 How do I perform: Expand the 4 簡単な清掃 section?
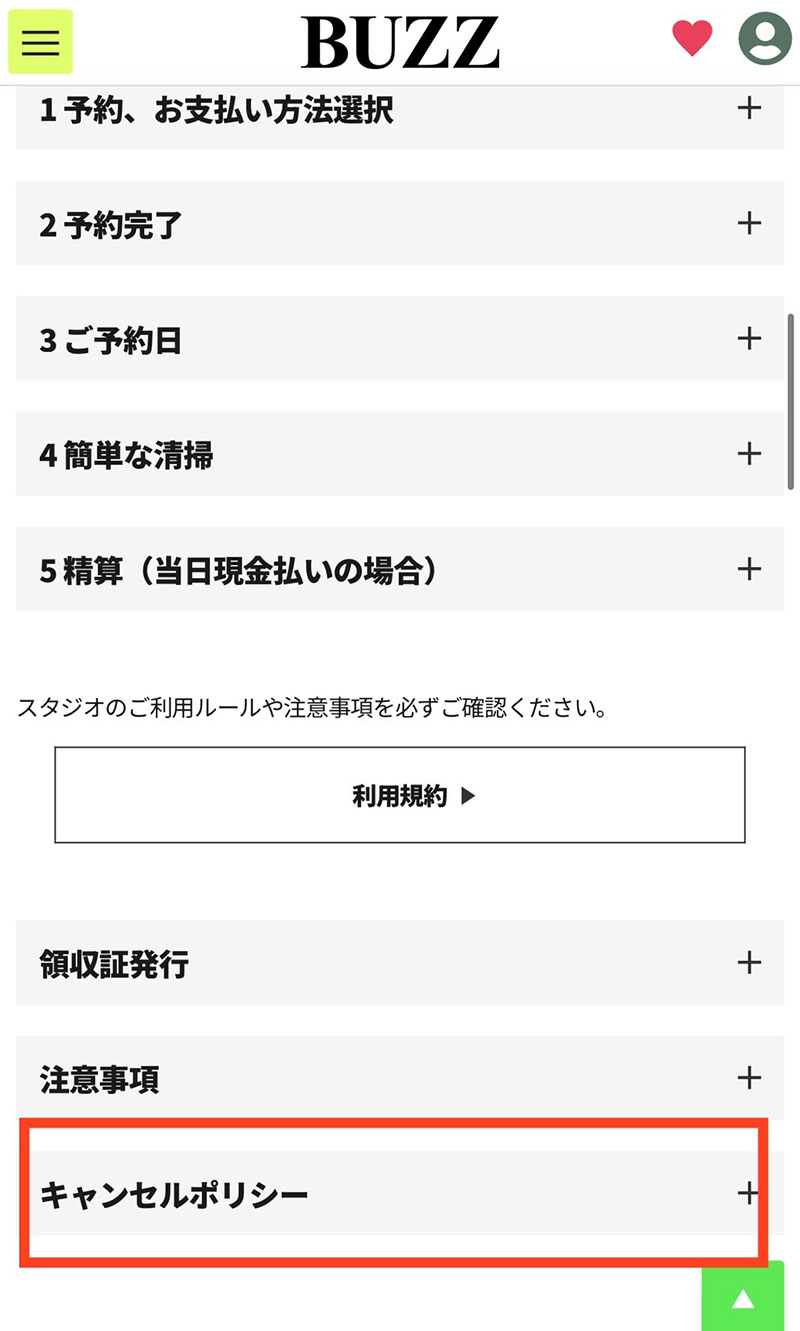click(x=400, y=453)
